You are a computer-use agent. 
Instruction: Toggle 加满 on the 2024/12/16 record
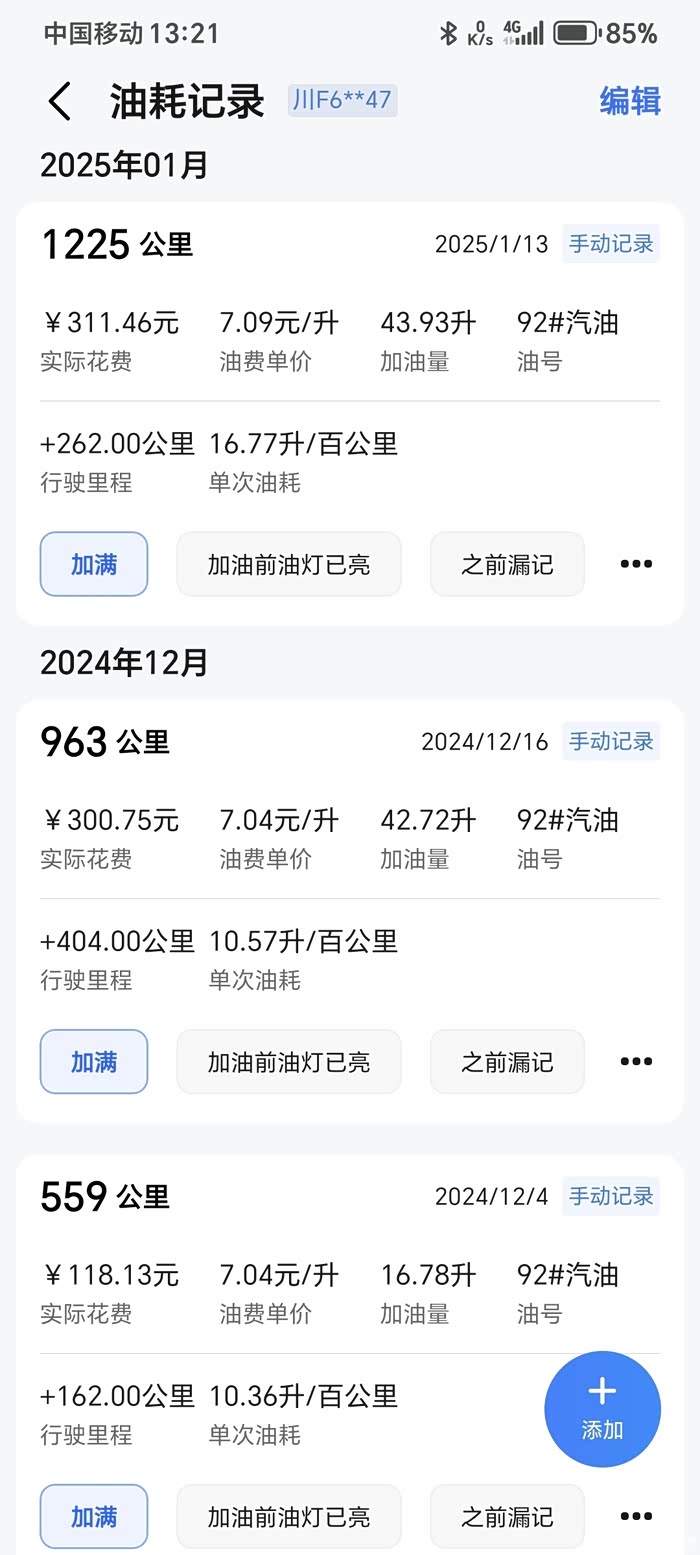[94, 1061]
